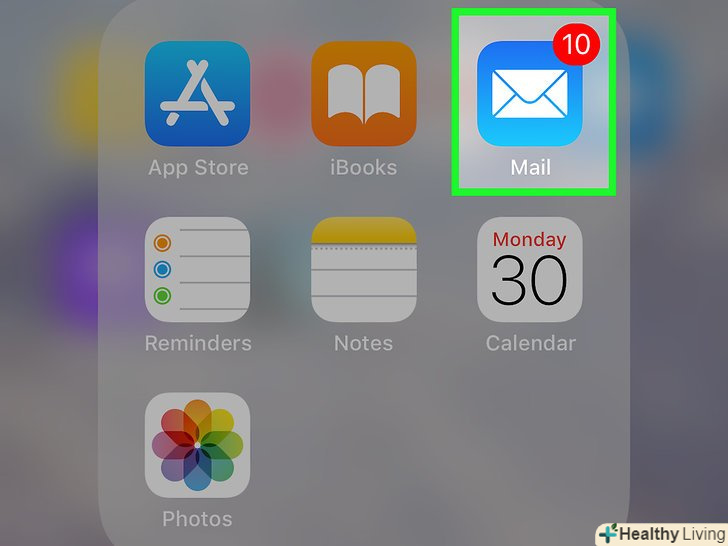Open the App Store app
The height and width of the screenshot is (546, 728).
coord(198,94)
